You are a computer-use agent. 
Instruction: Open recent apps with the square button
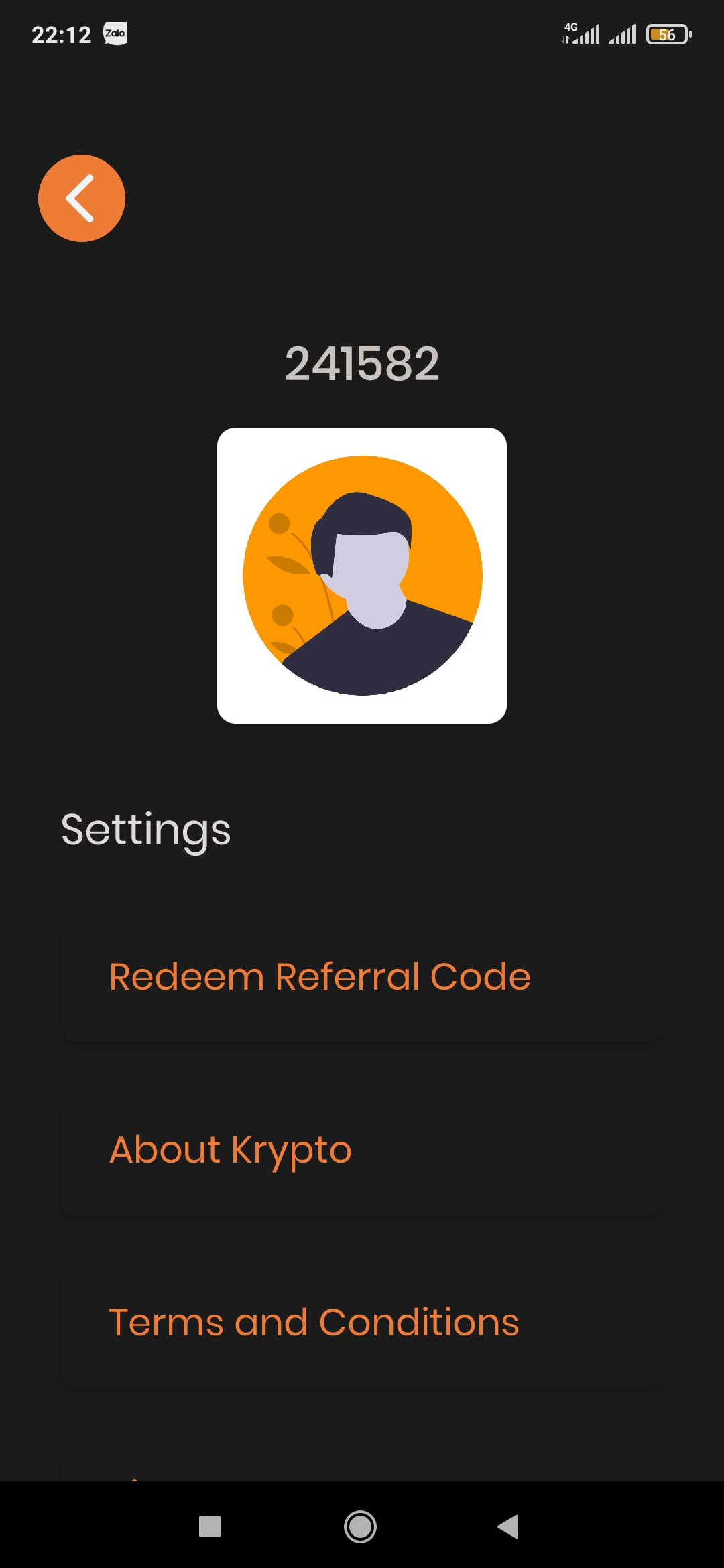210,1526
